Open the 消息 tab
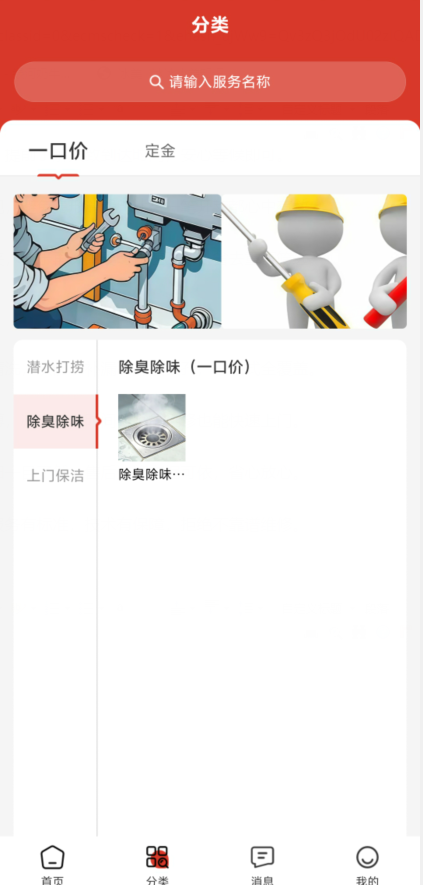This screenshot has height=885, width=423. pyautogui.click(x=263, y=865)
